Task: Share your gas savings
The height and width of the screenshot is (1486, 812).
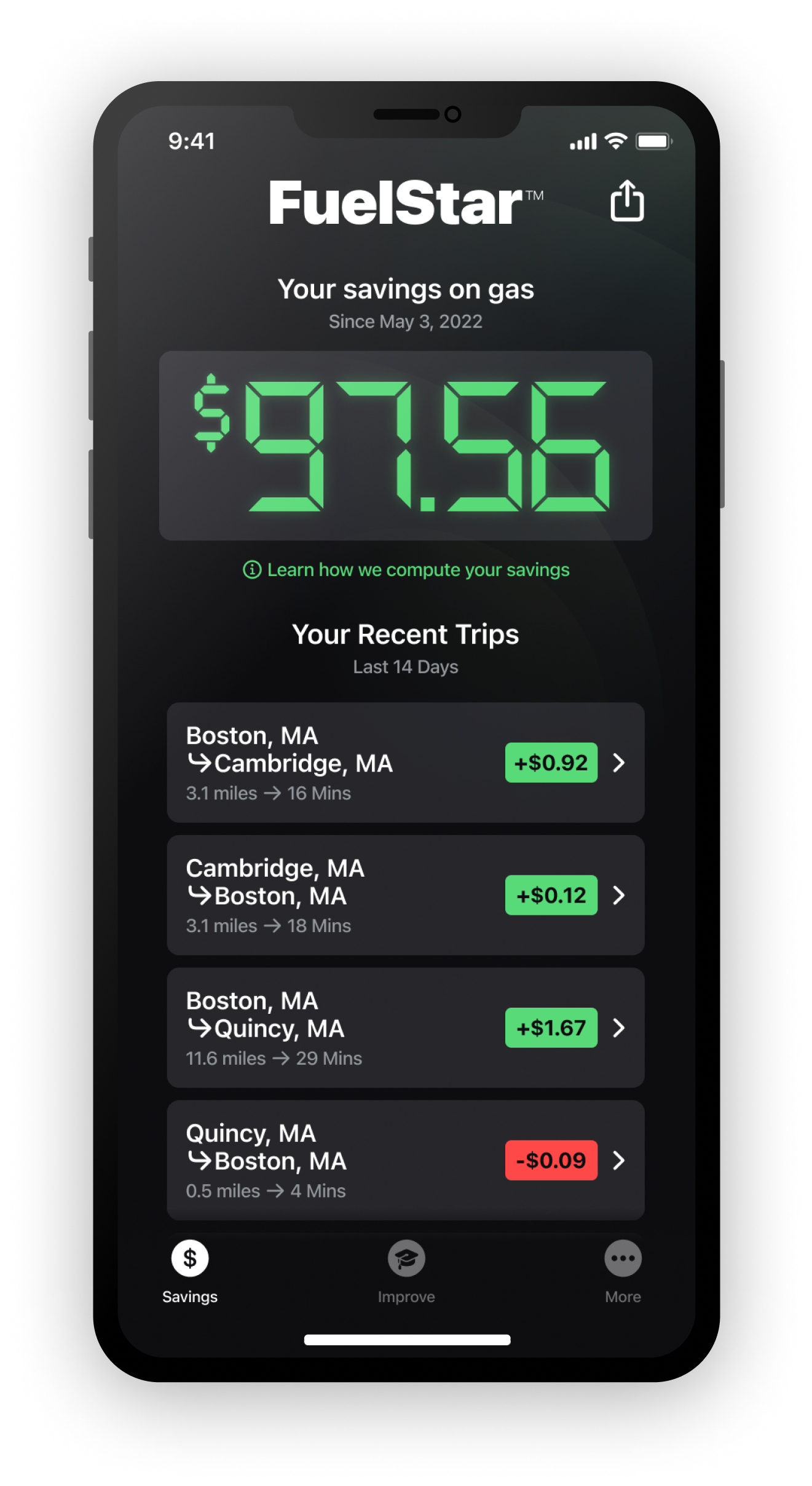Action: point(626,201)
